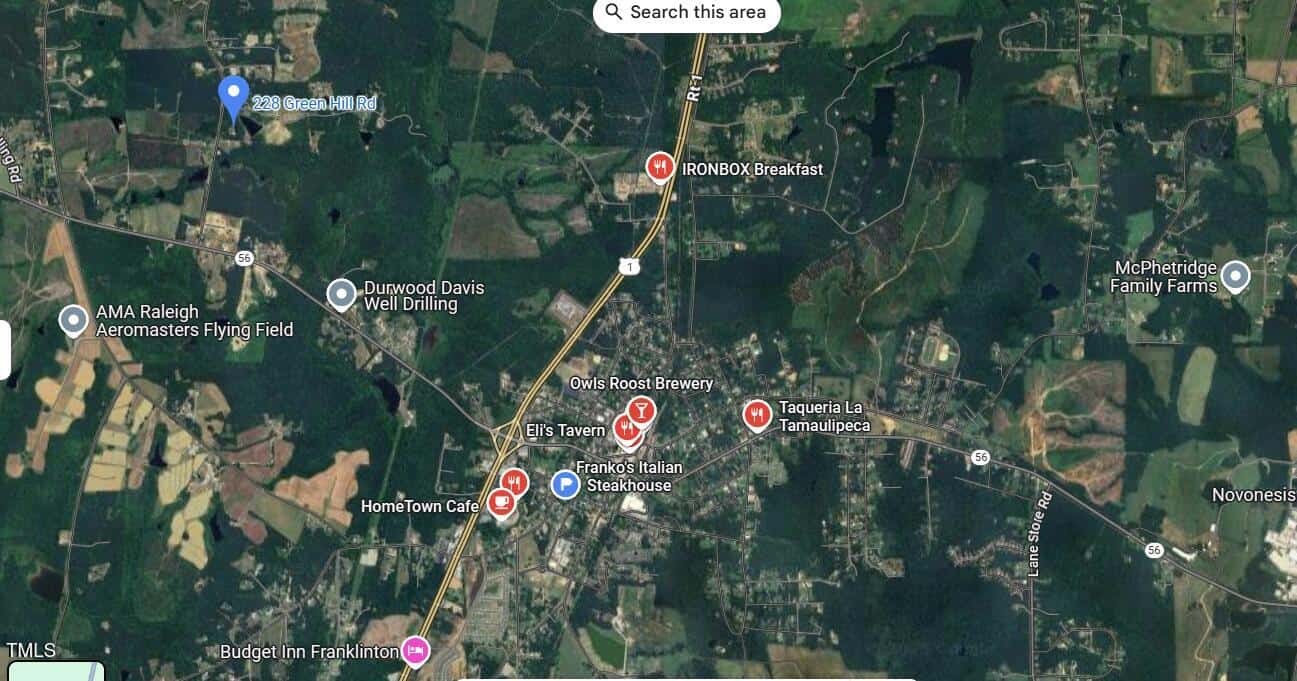Select the IRONBOX Breakfast restaurant marker
The height and width of the screenshot is (681, 1297).
659,167
